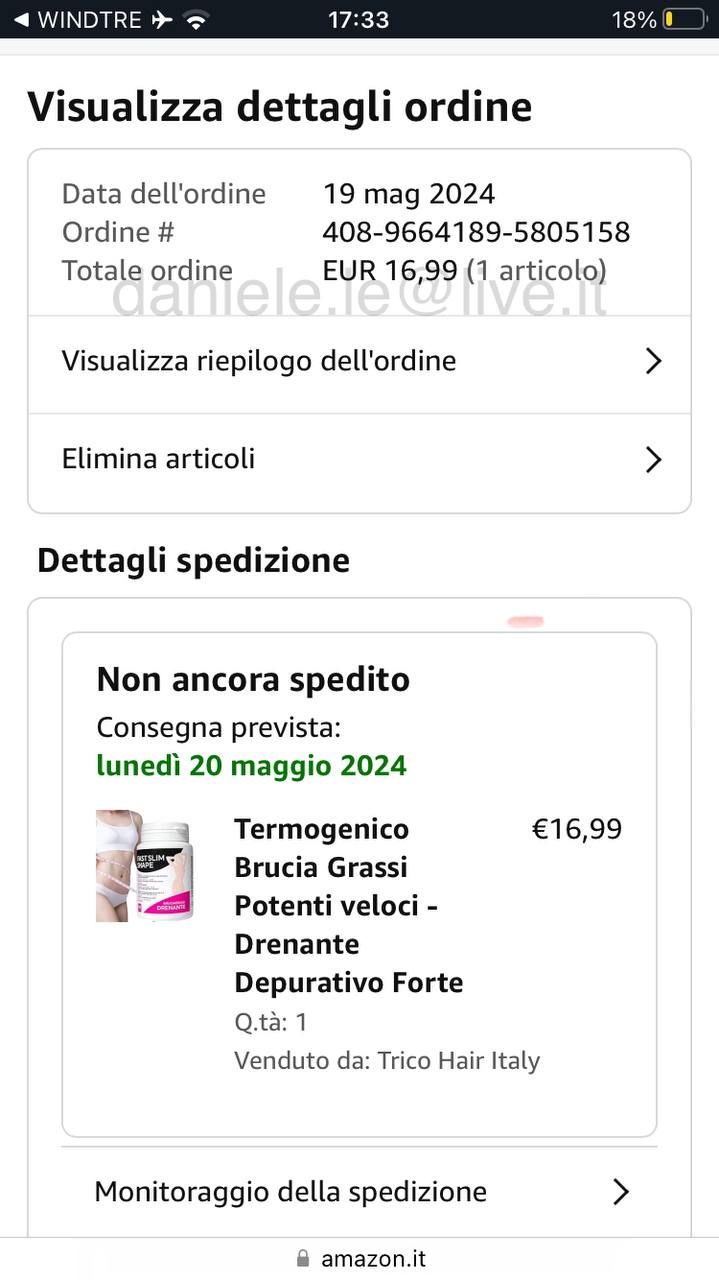Viewport: 719px width, 1280px height.
Task: Open Visualizza riepilogo dell'ordine
Action: pyautogui.click(x=359, y=361)
